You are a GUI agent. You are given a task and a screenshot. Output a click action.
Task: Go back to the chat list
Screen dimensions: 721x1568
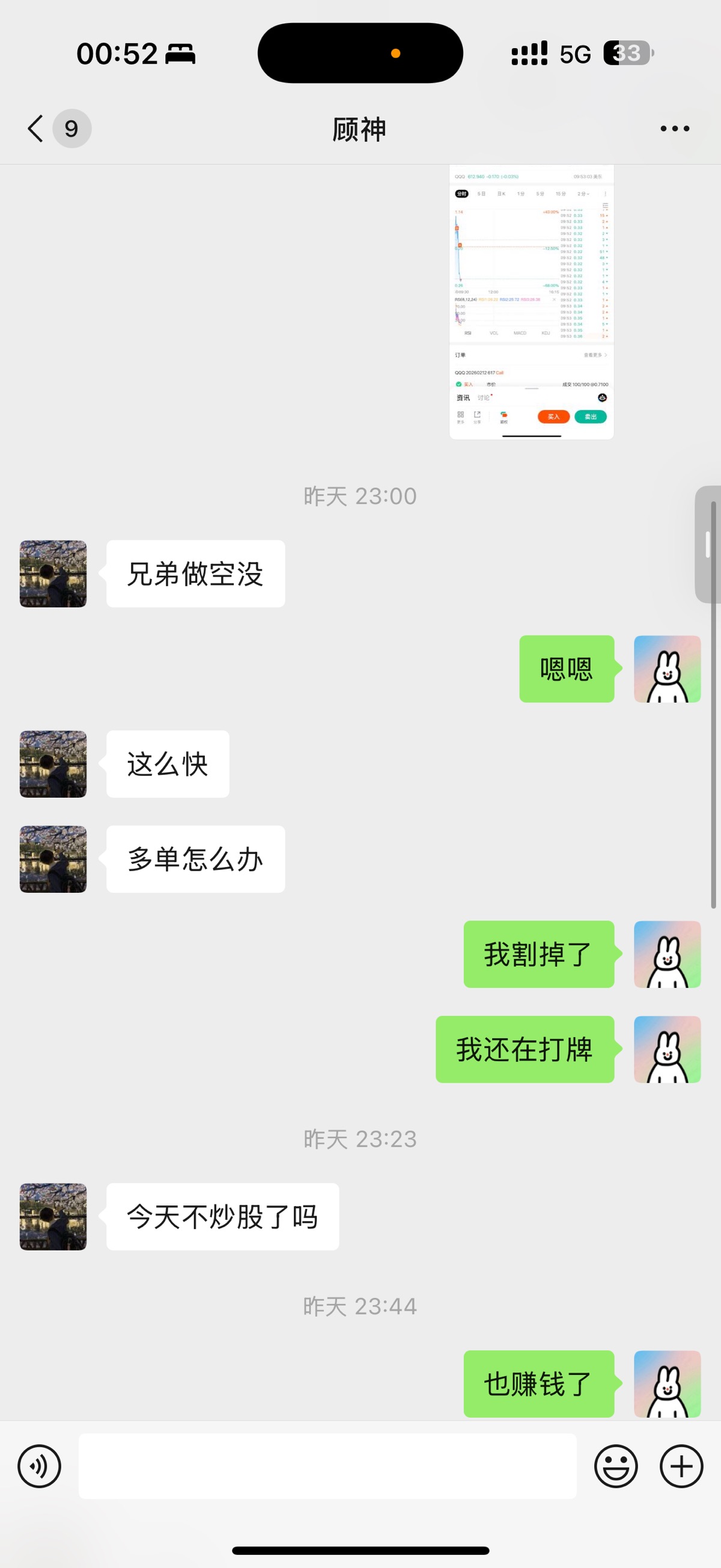pyautogui.click(x=37, y=129)
